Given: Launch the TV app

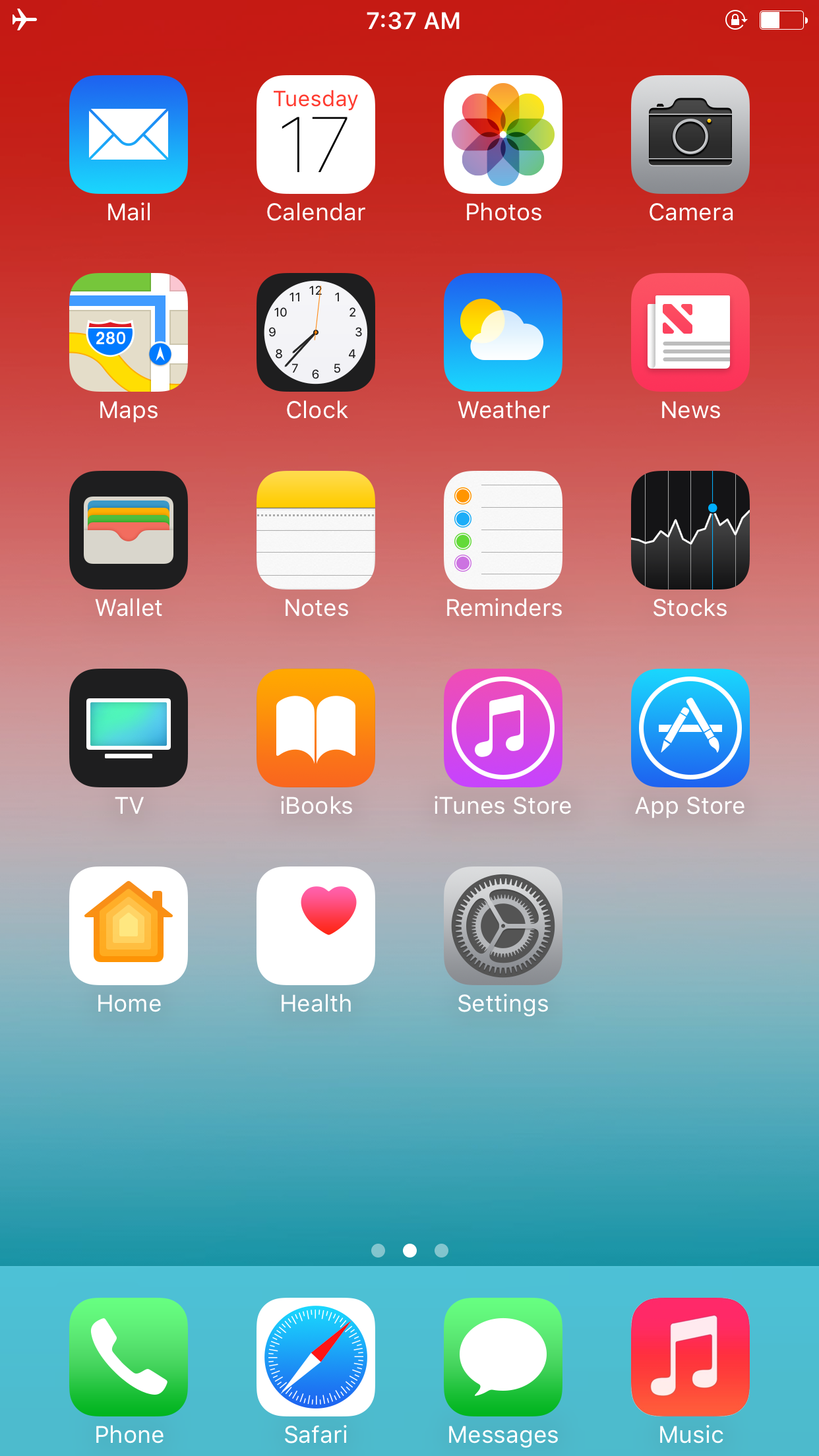Looking at the screenshot, I should click(129, 728).
